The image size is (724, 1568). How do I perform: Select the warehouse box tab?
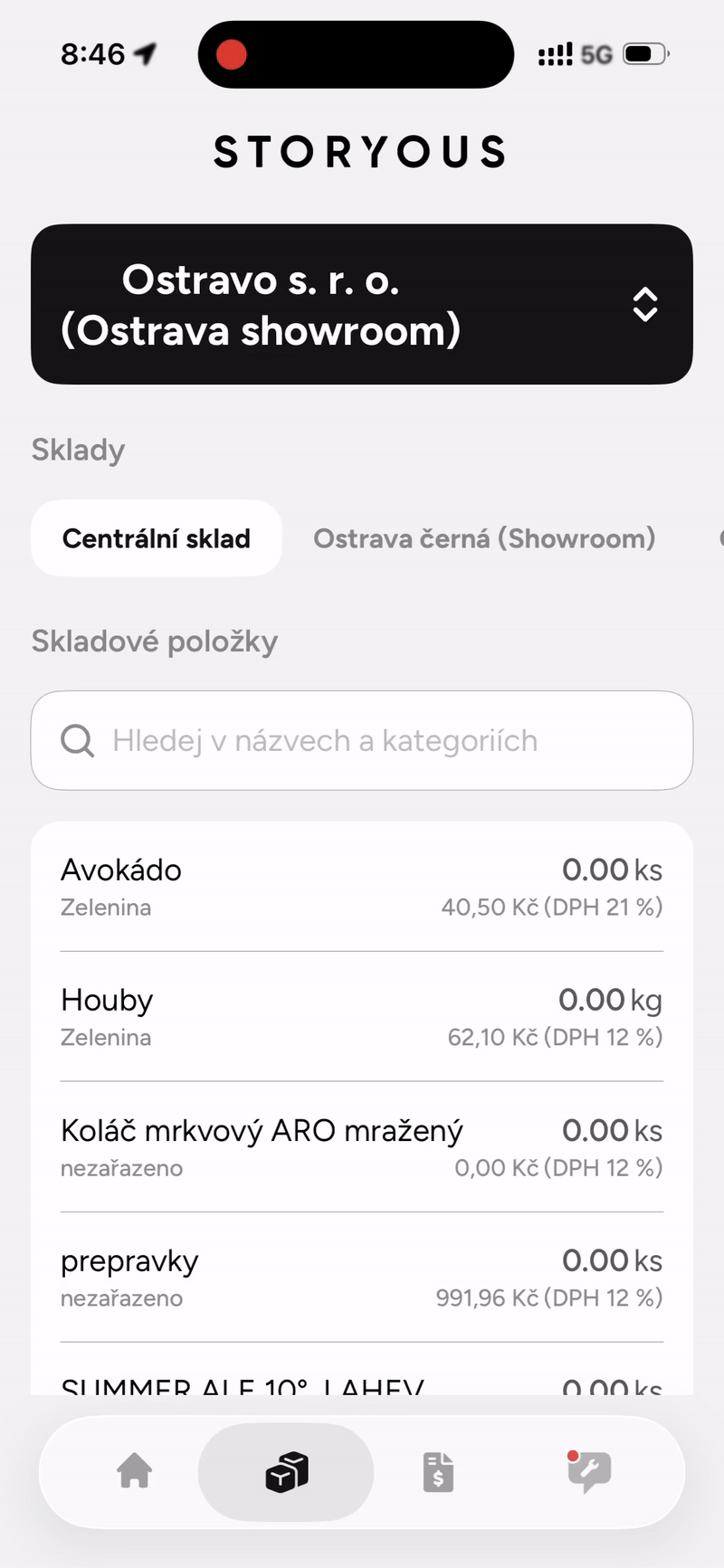point(286,1471)
